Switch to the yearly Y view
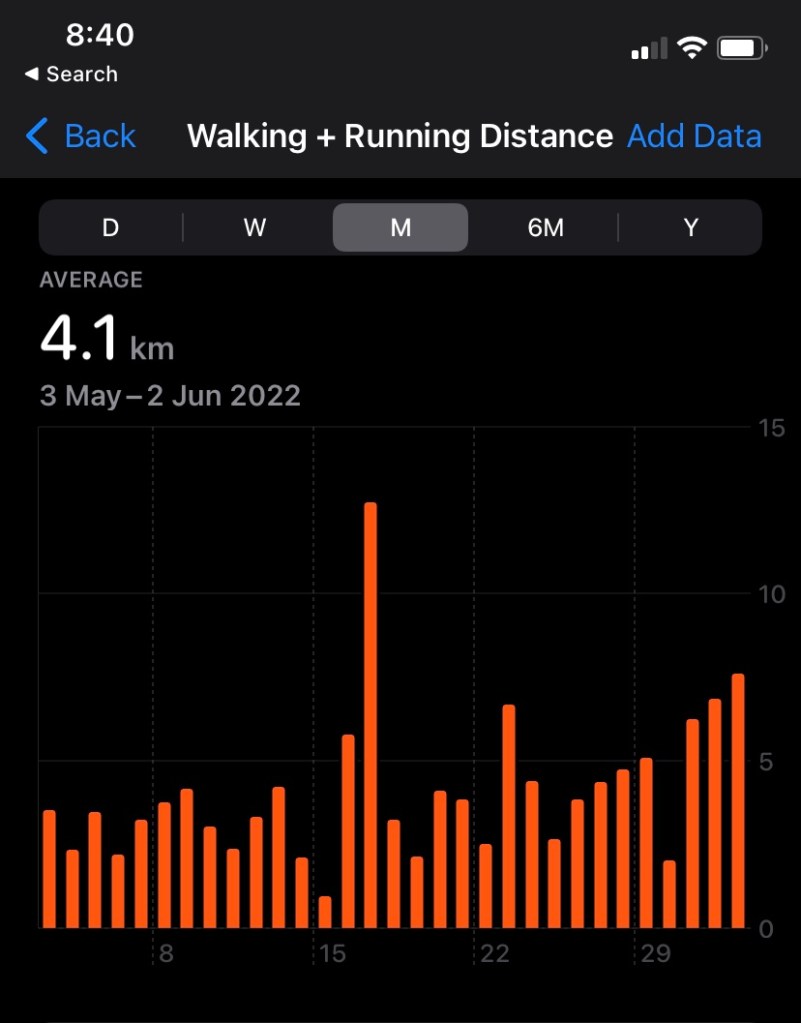 (x=690, y=228)
